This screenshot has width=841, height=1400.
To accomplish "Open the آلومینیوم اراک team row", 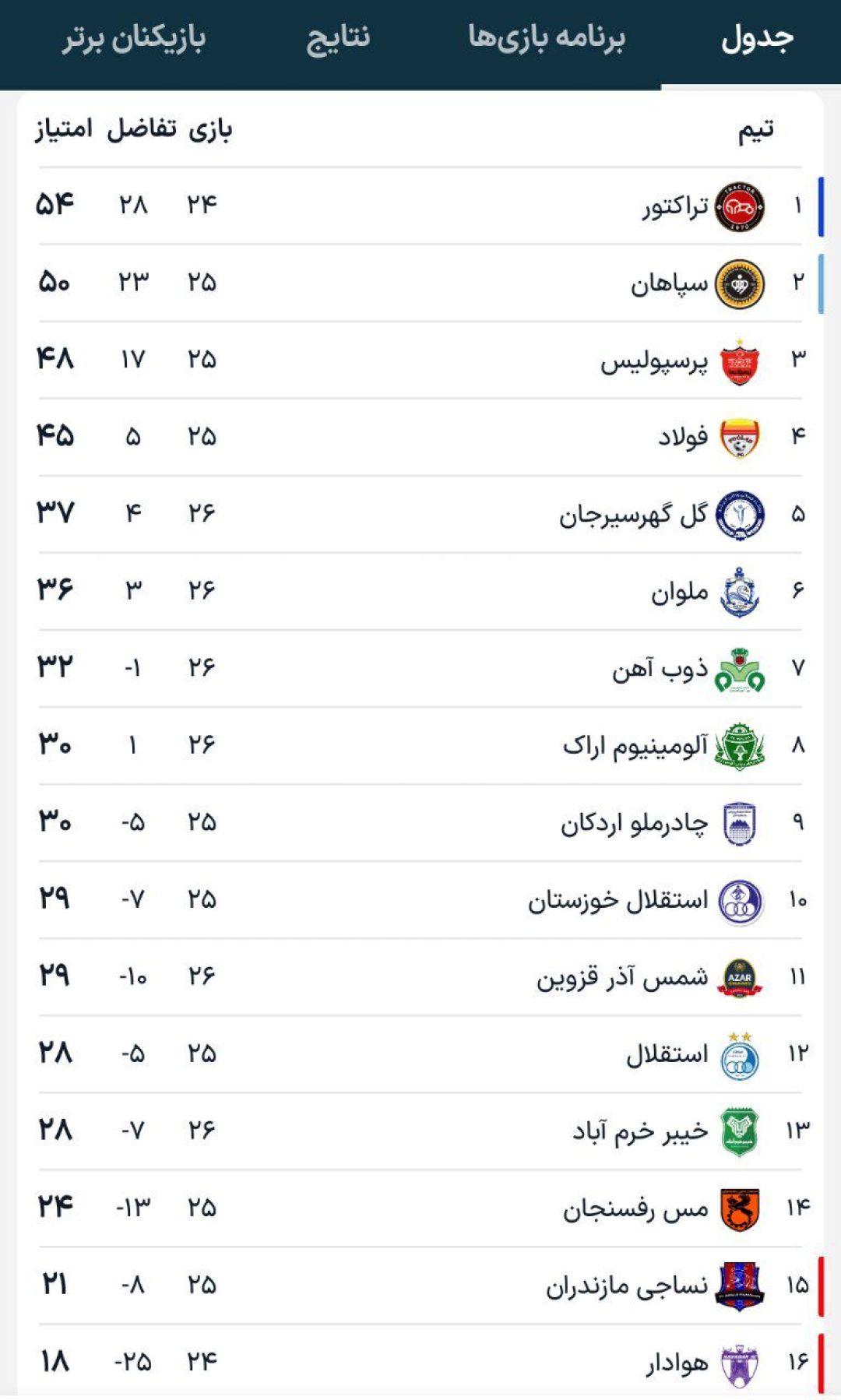I will click(420, 746).
